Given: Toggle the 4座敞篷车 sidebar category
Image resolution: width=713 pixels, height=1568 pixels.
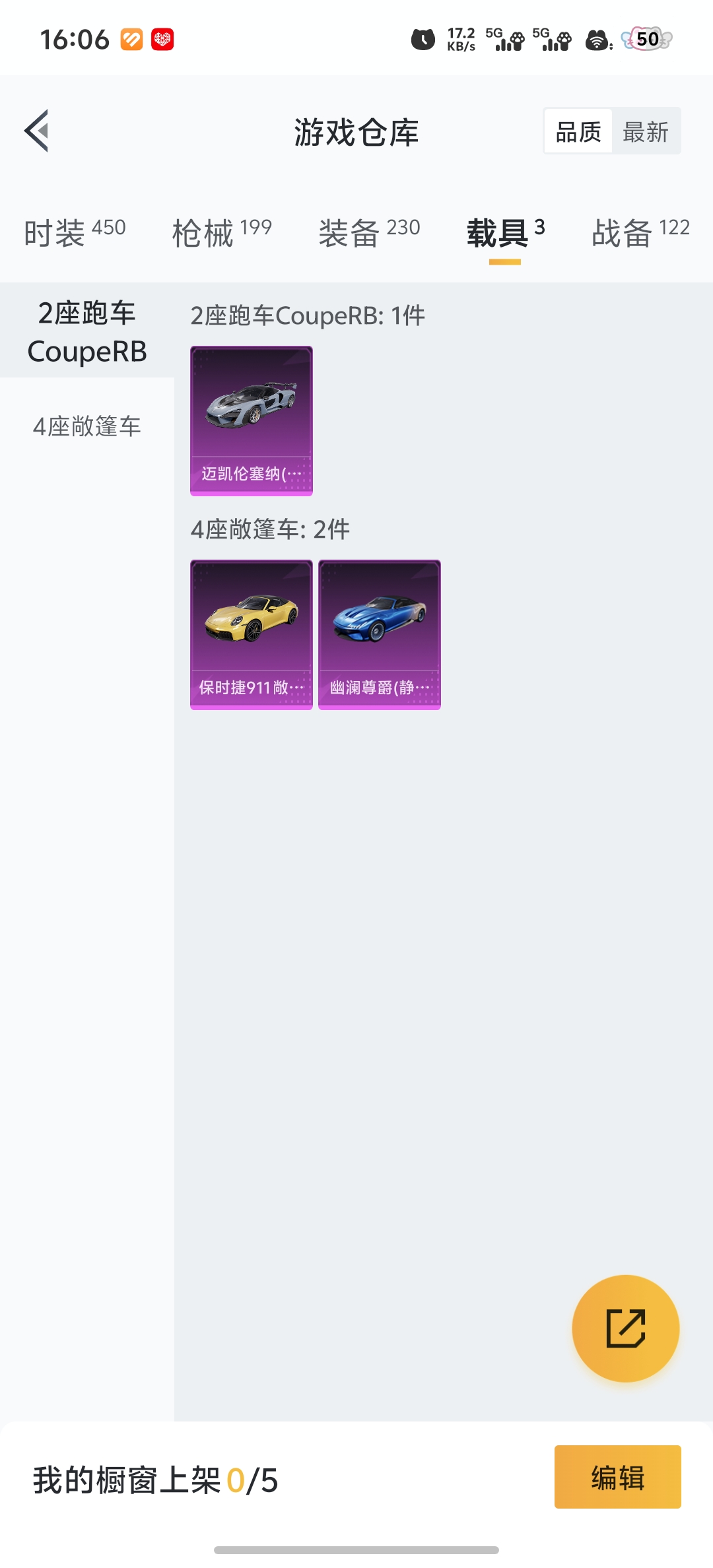Looking at the screenshot, I should [86, 427].
